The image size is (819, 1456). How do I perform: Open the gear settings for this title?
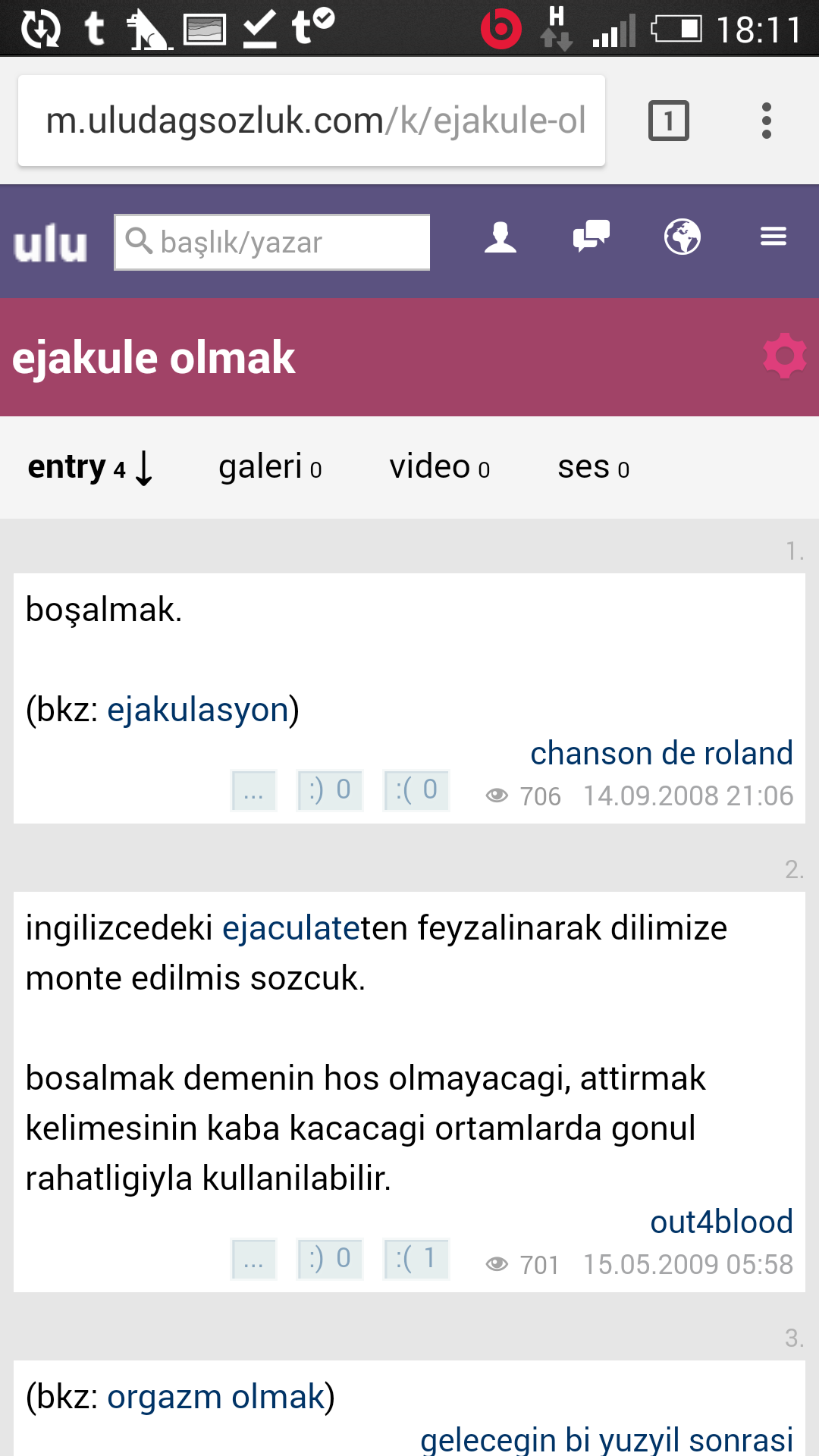784,356
